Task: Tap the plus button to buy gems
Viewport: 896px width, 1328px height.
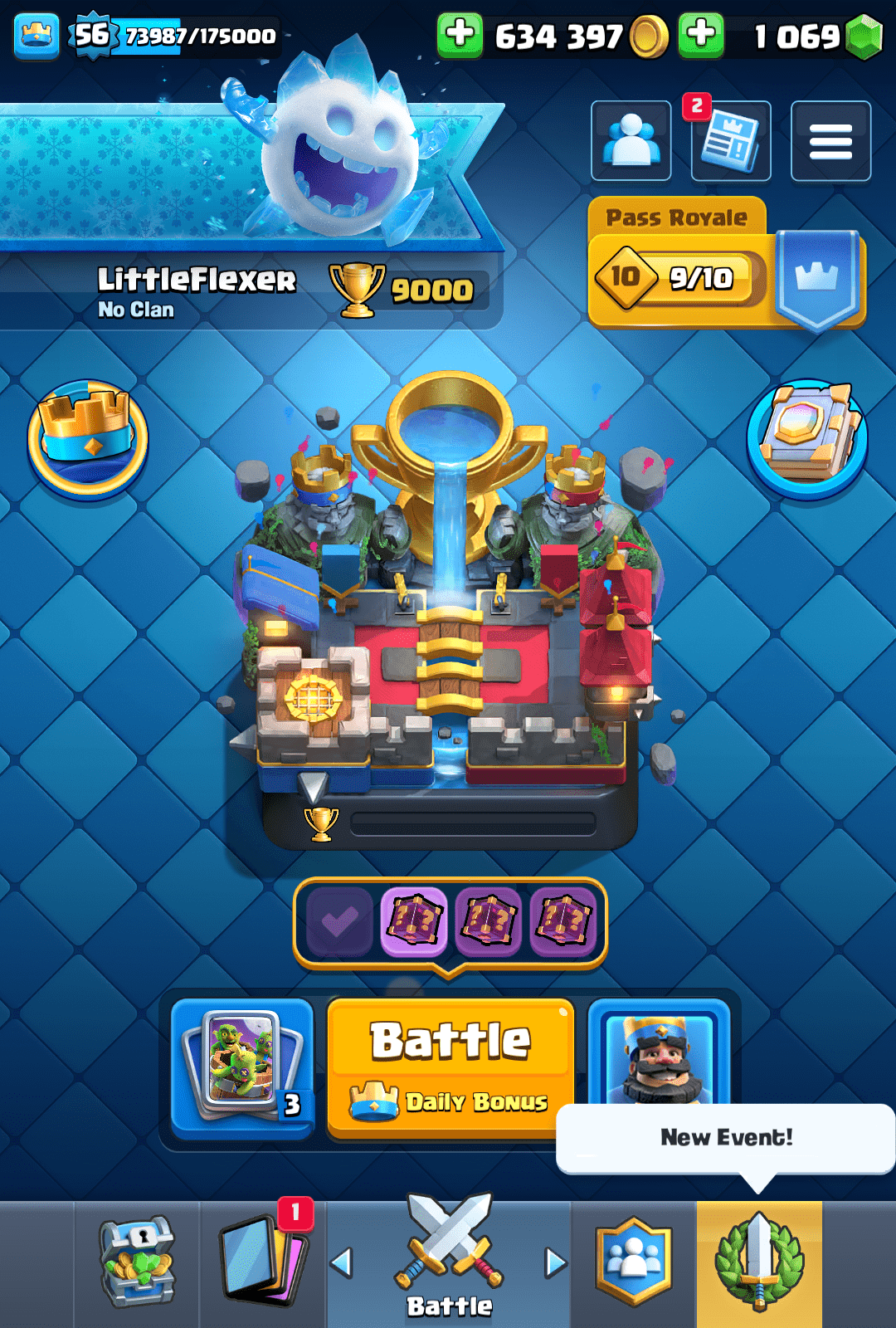Action: tap(701, 36)
